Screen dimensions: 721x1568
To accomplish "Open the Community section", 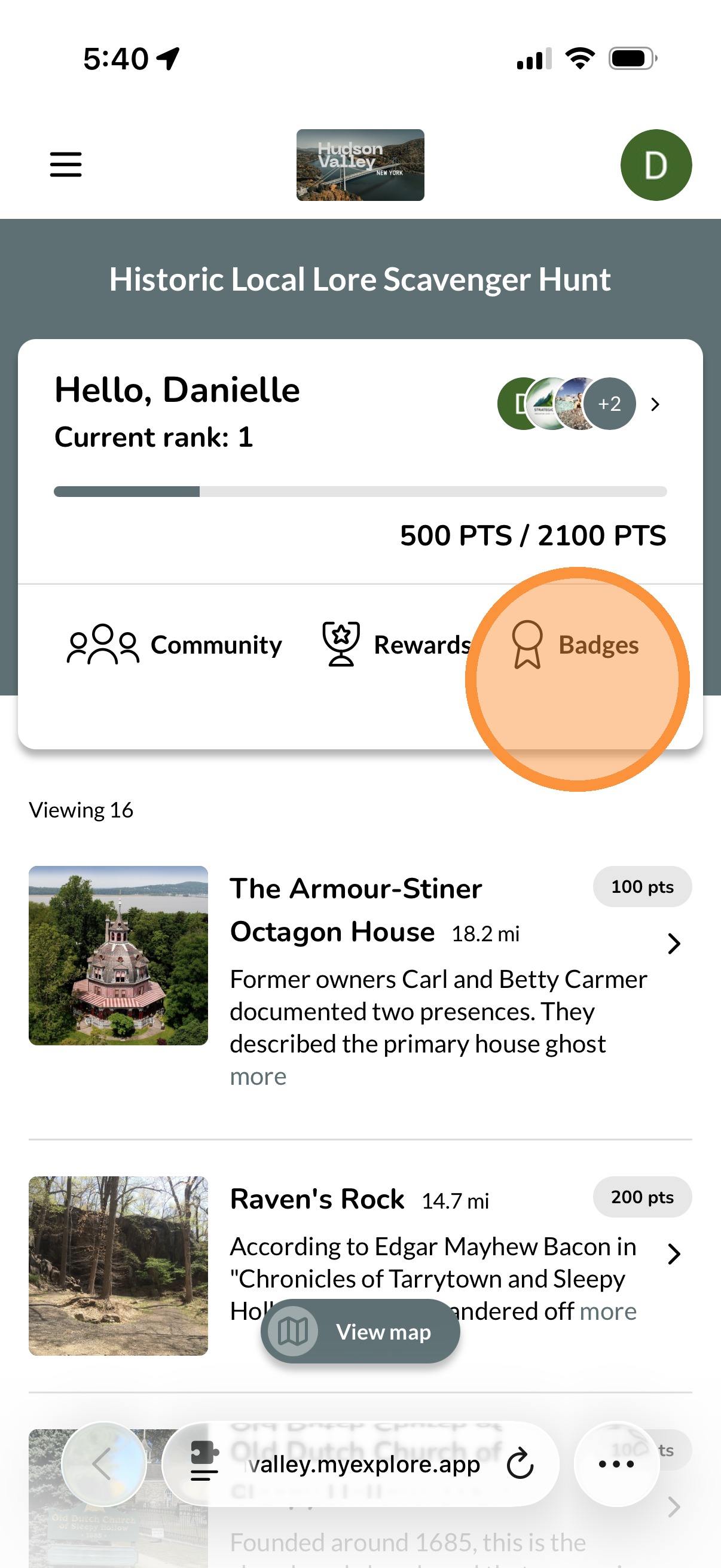I will (175, 645).
